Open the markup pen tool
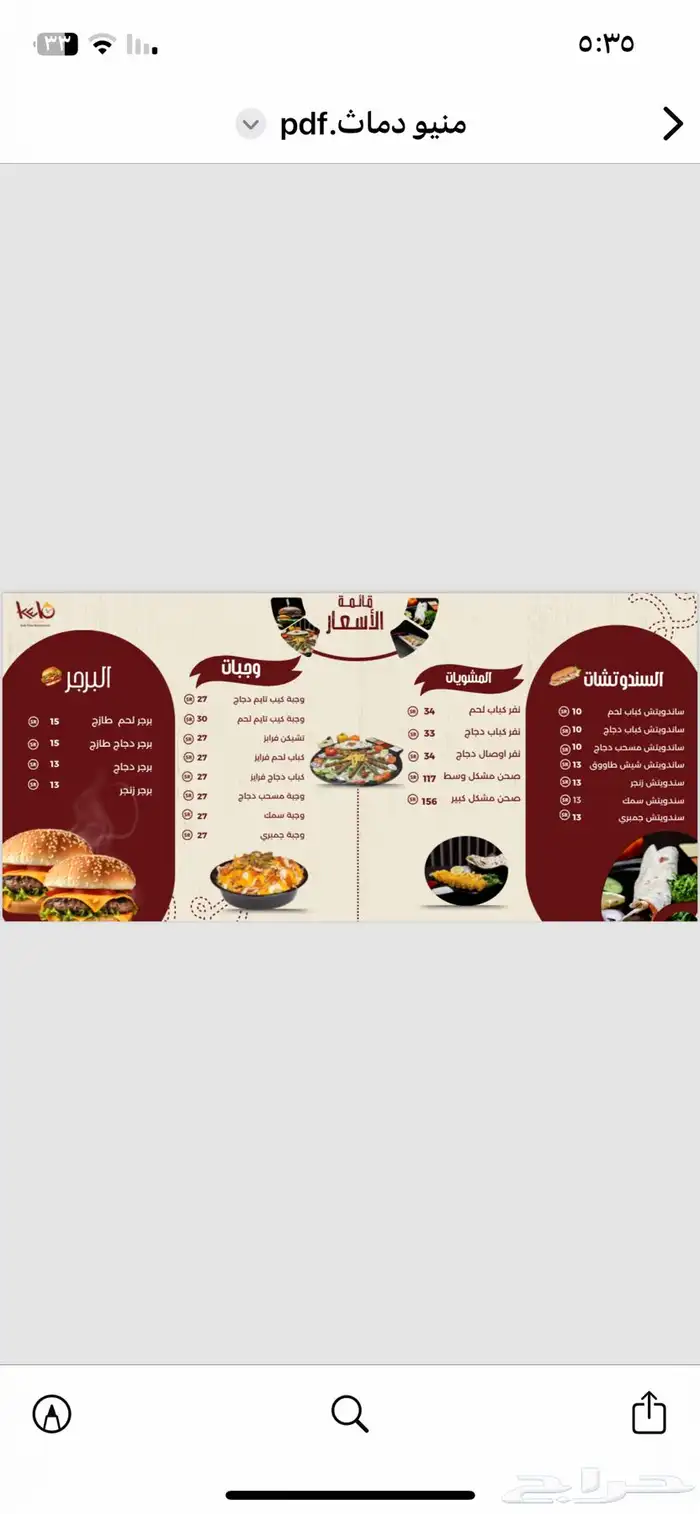 52,1414
